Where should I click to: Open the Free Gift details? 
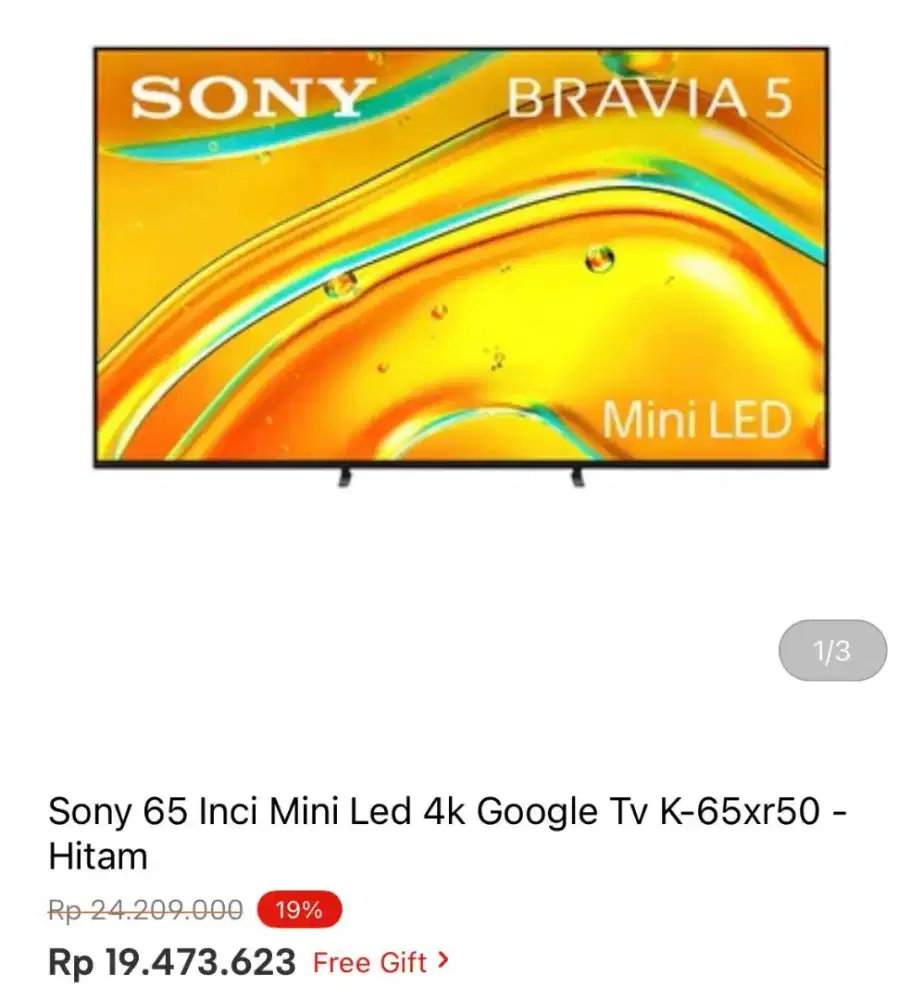pos(370,962)
